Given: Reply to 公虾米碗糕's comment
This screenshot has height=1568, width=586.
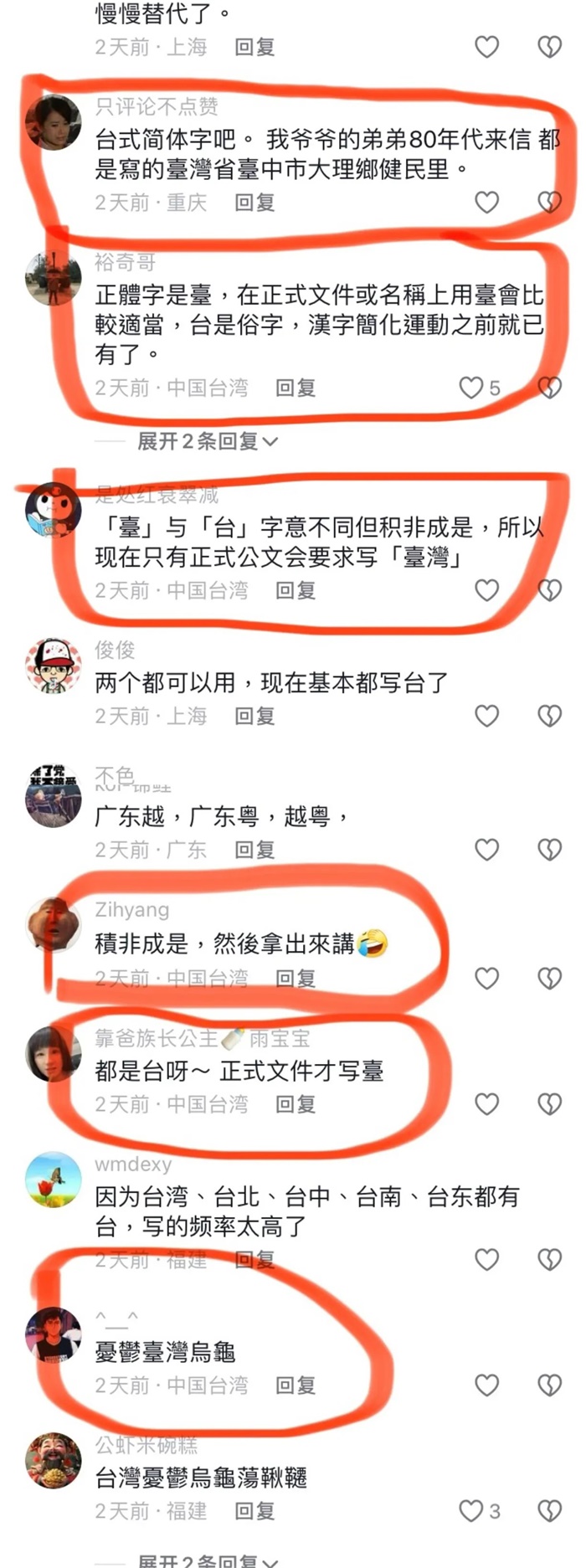Looking at the screenshot, I should point(254,1510).
